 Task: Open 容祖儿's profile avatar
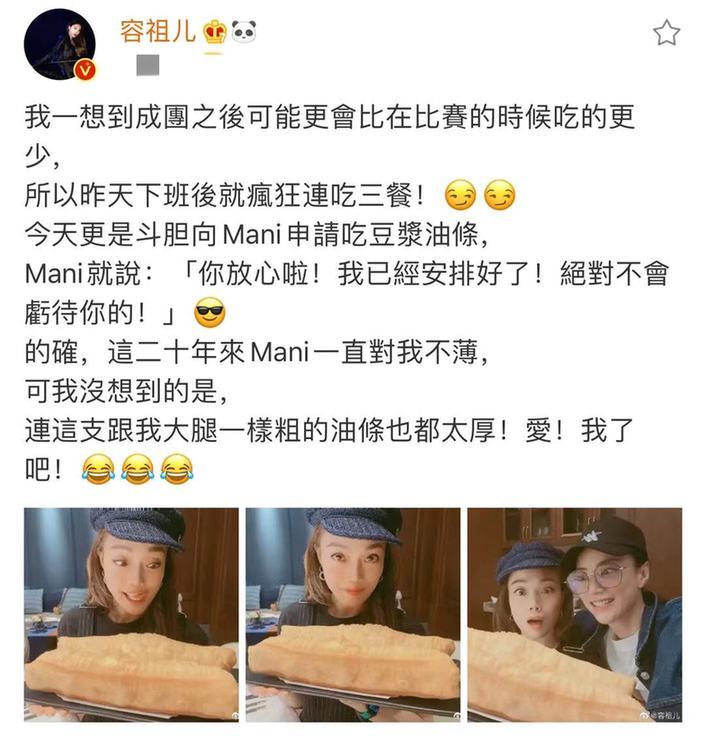pos(61,45)
